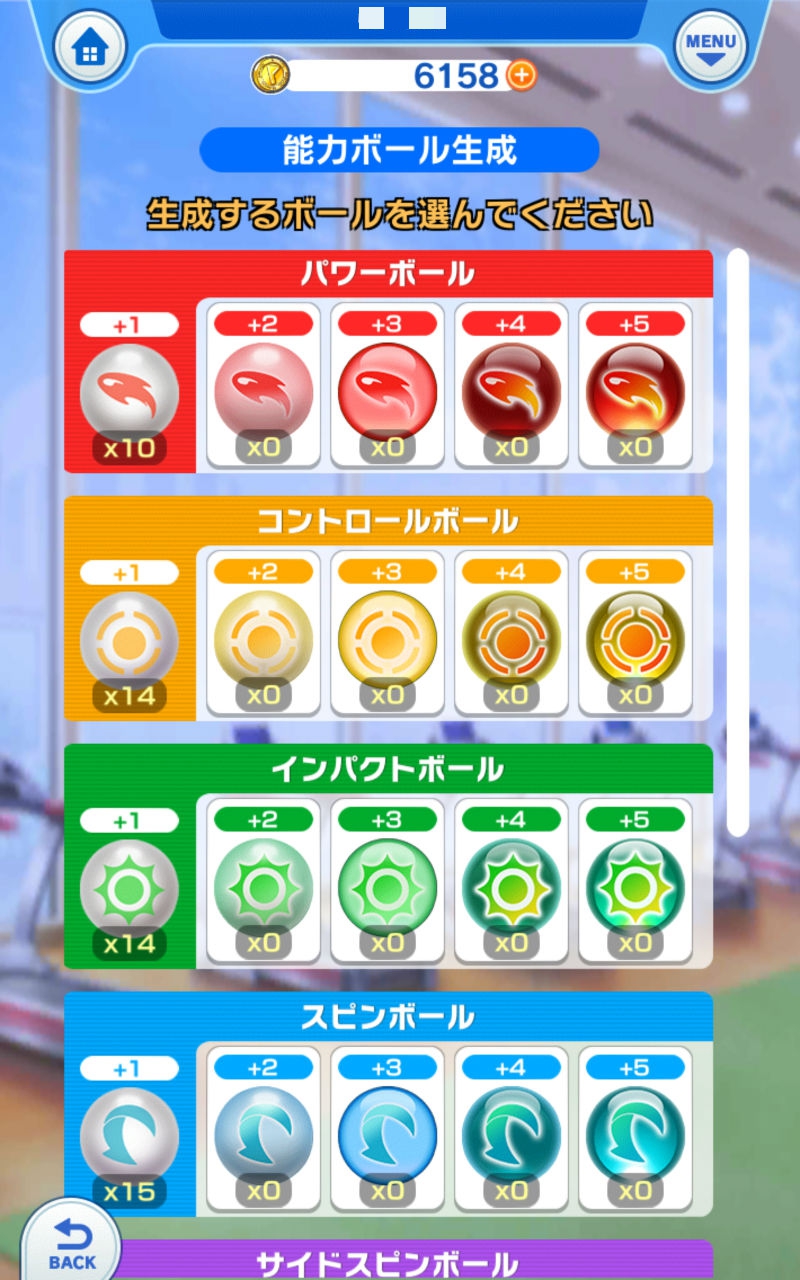
Task: Choose the +2 spin ball
Action: (x=263, y=1131)
